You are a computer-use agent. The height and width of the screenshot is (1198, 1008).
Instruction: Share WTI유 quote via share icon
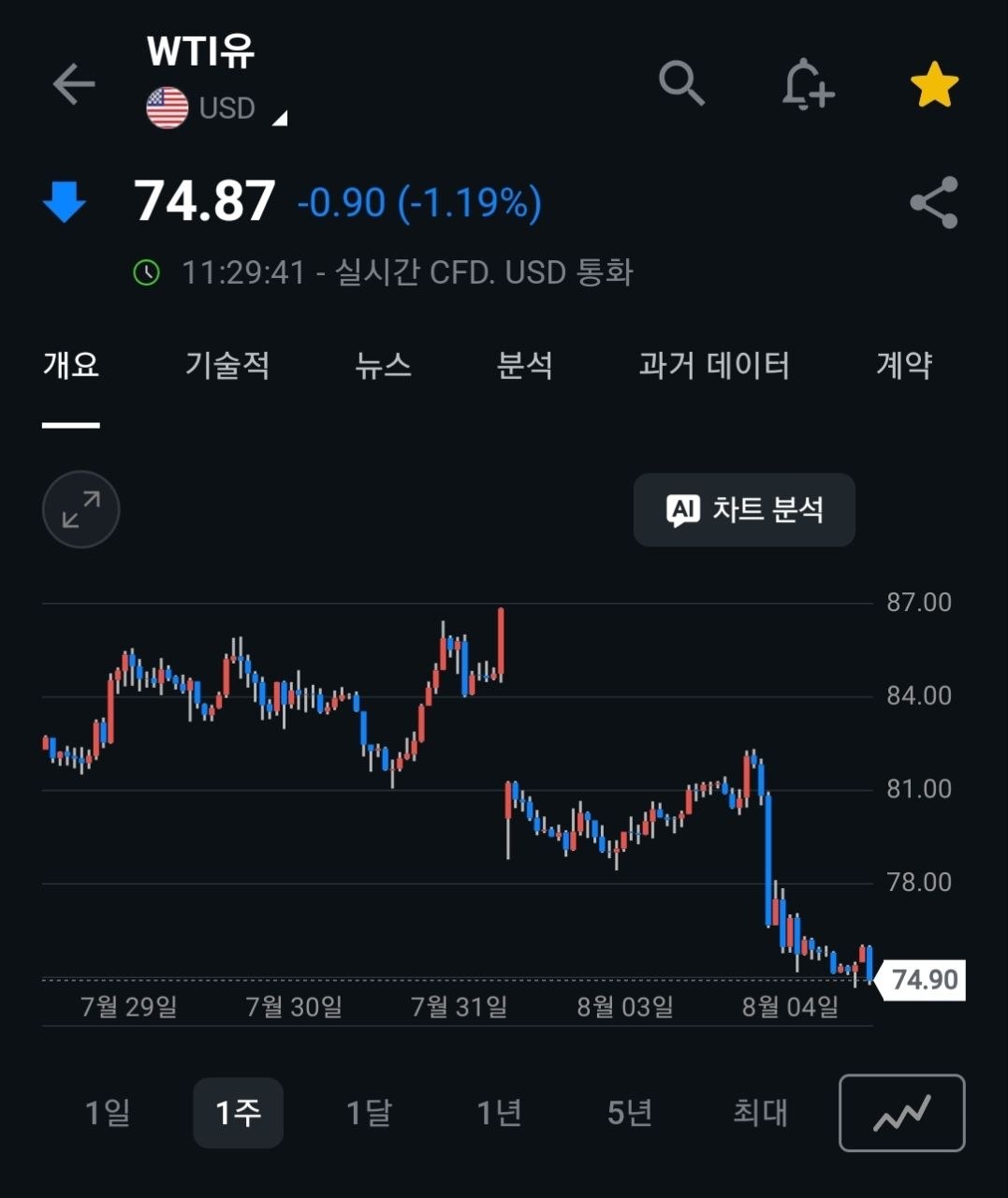(934, 202)
